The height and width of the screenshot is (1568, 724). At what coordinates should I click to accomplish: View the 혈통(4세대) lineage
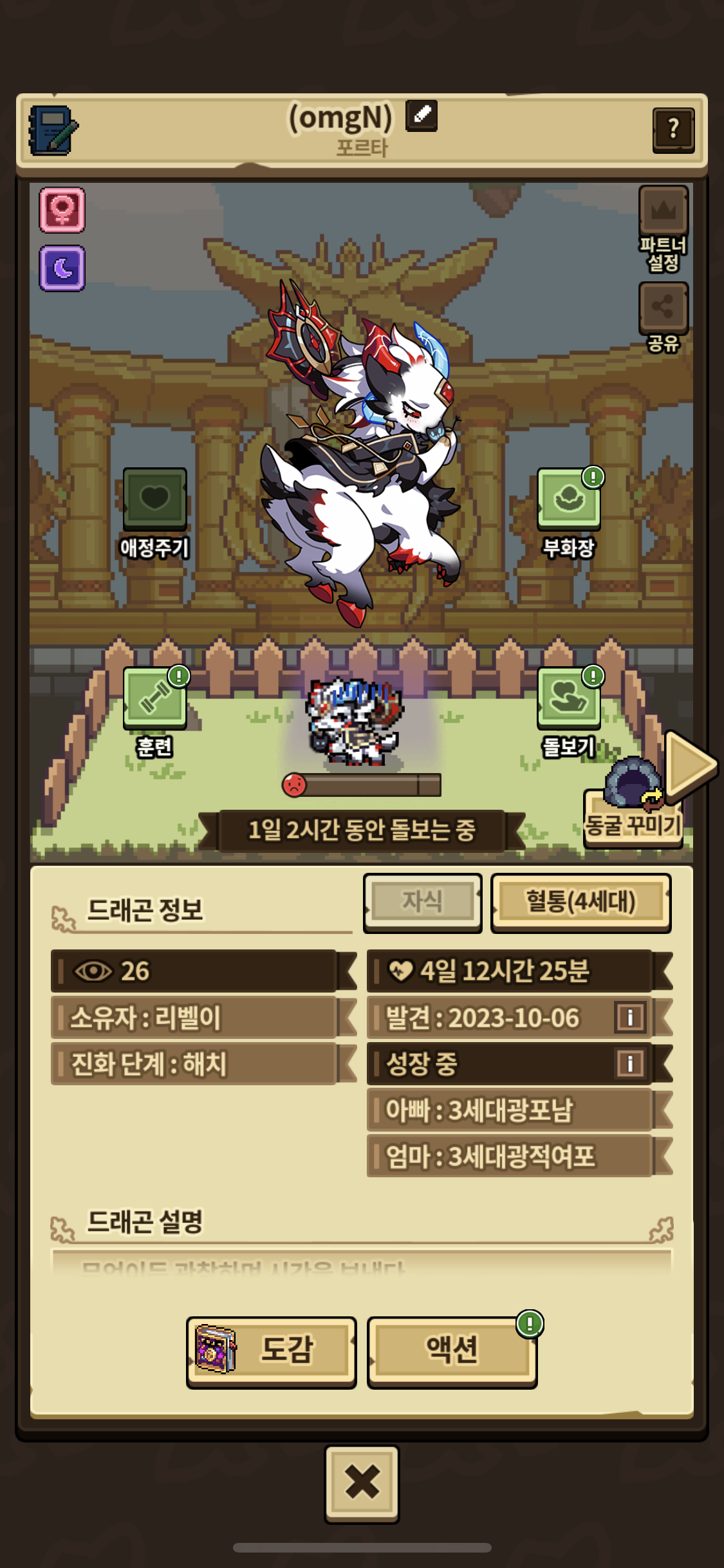[580, 902]
